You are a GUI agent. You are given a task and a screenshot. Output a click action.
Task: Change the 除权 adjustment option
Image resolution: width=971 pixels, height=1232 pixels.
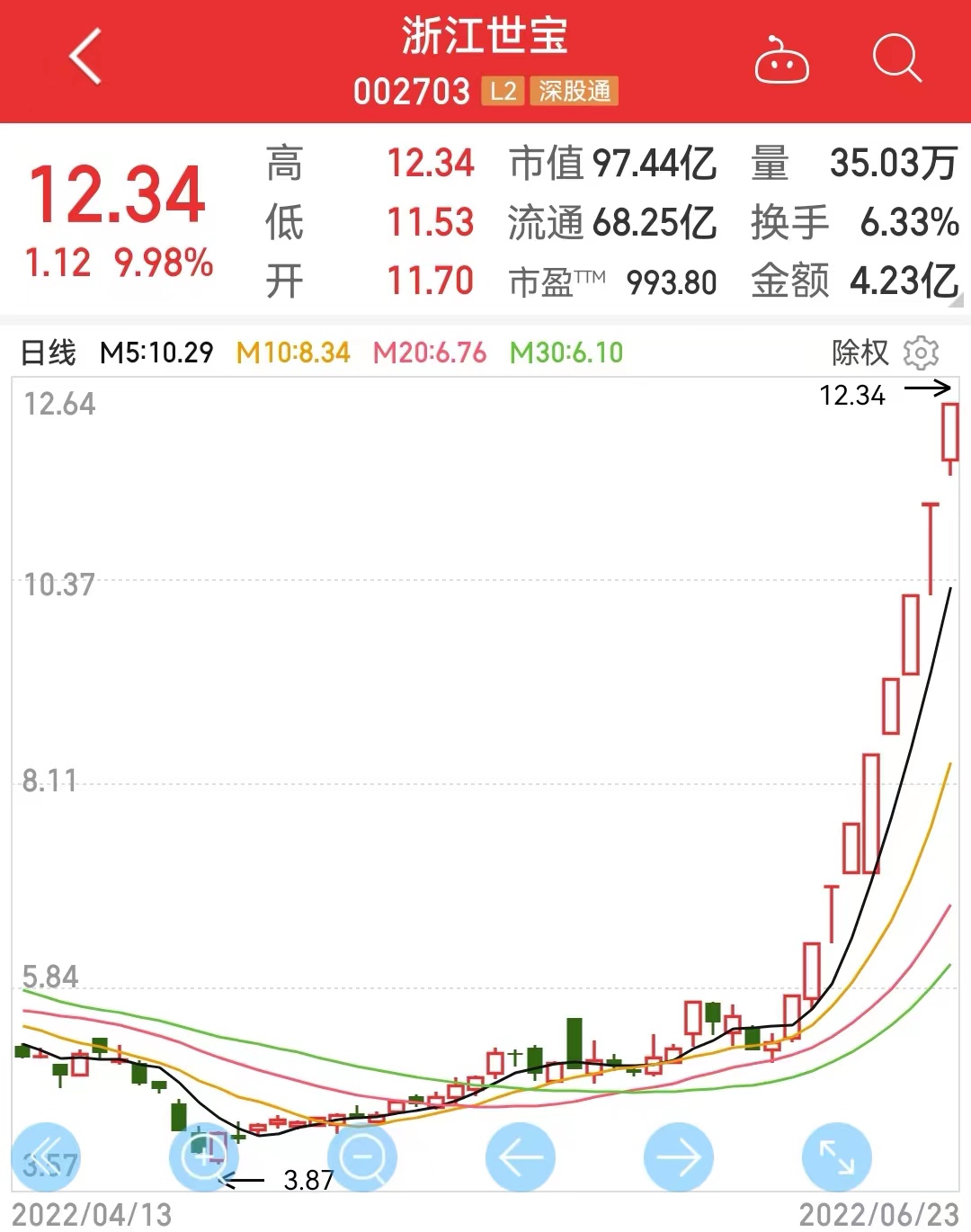coord(860,353)
